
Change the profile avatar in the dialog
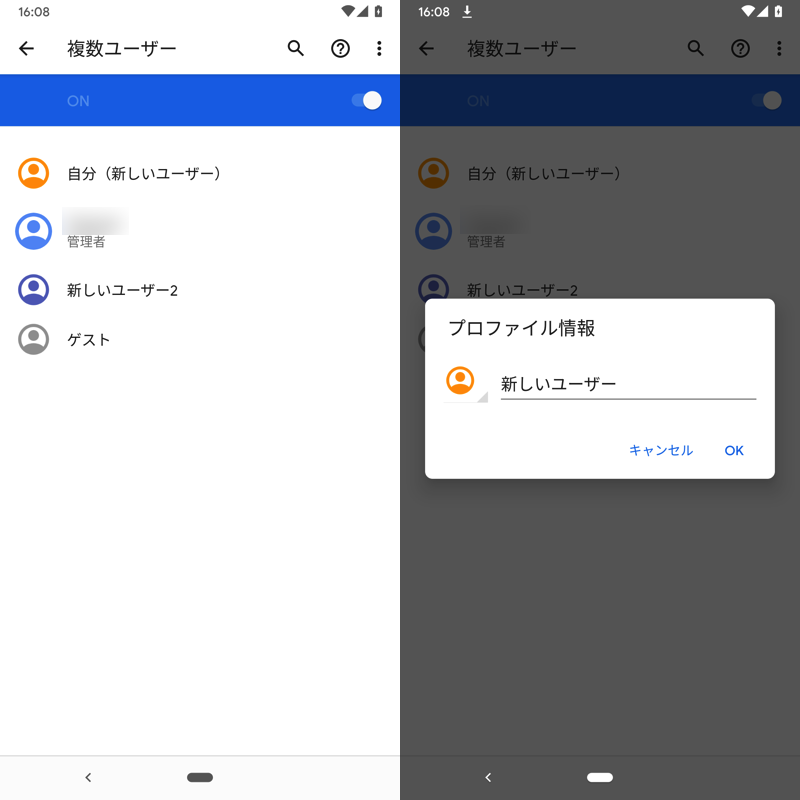(x=462, y=383)
